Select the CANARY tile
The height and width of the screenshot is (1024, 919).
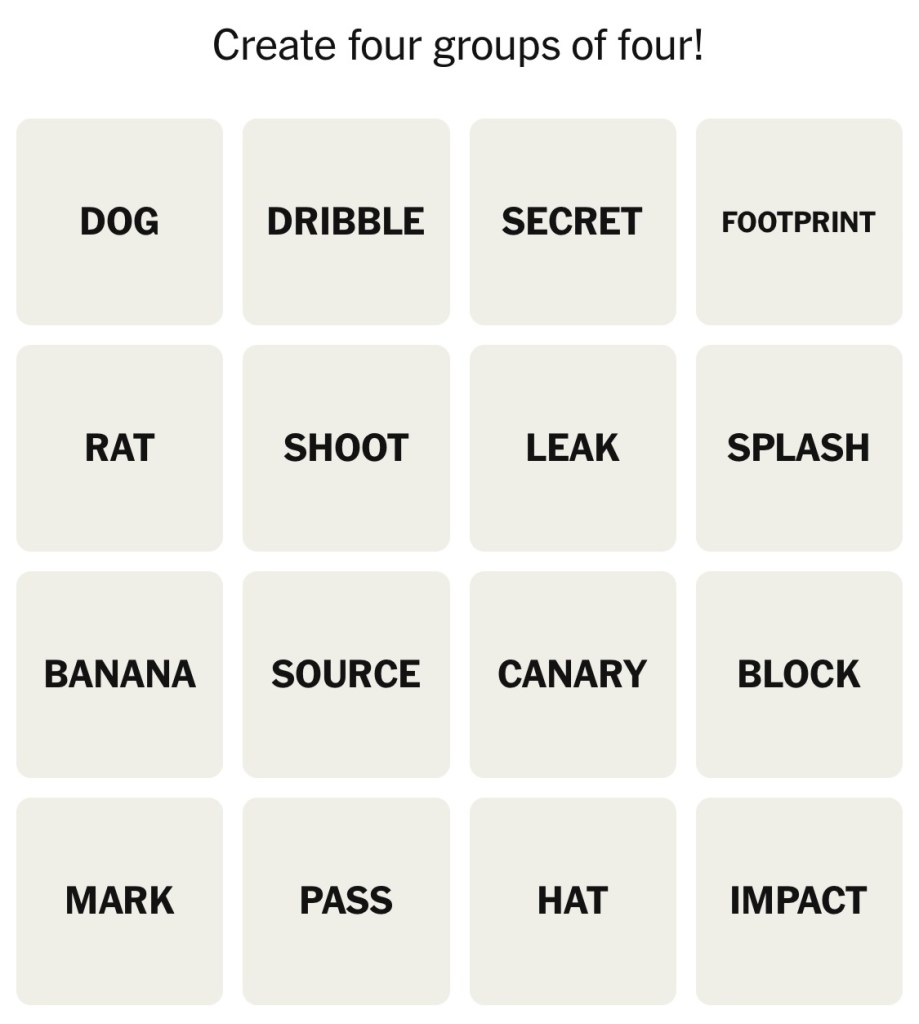[572, 674]
